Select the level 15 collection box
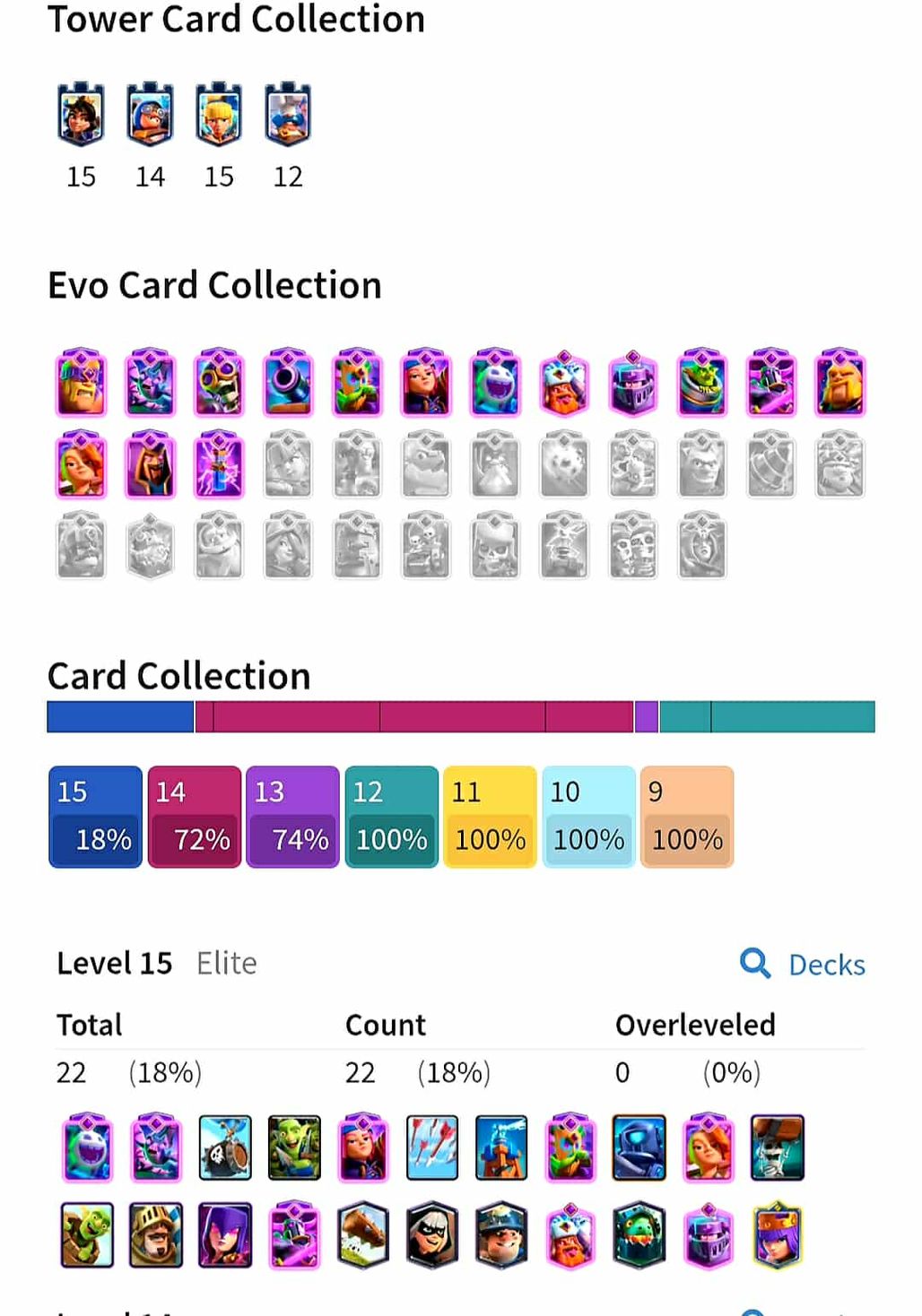This screenshot has height=1316, width=922. (x=95, y=817)
